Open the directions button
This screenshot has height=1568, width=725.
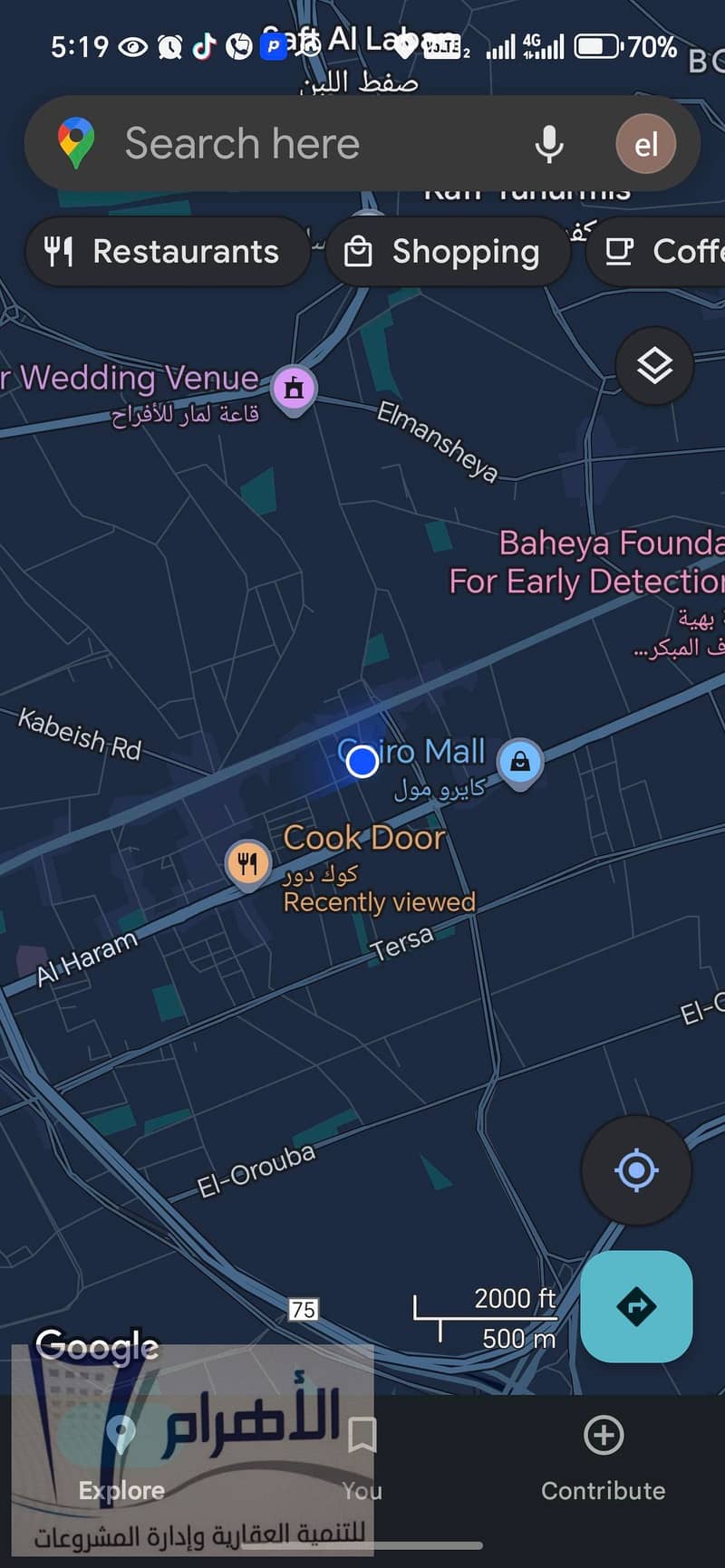[636, 1306]
